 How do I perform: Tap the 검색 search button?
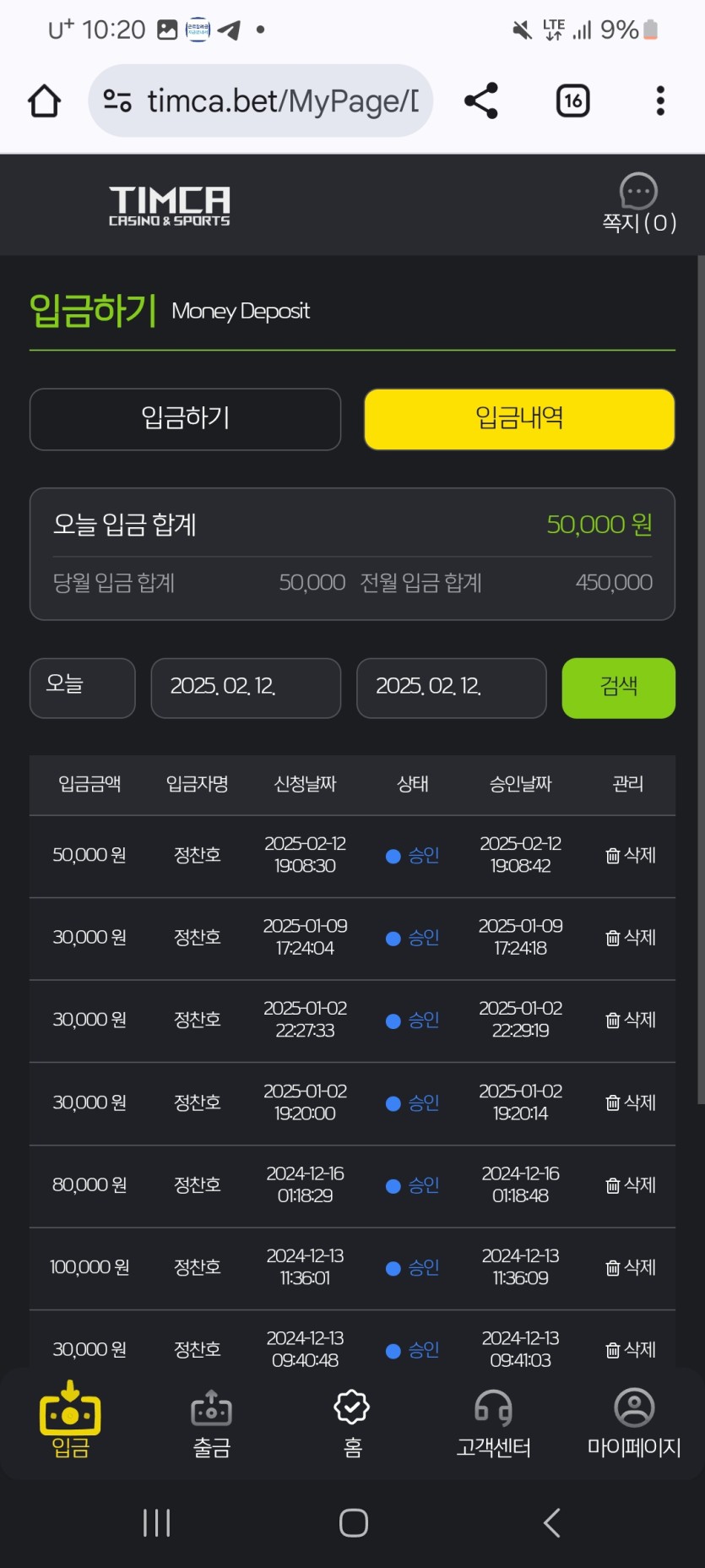[618, 688]
